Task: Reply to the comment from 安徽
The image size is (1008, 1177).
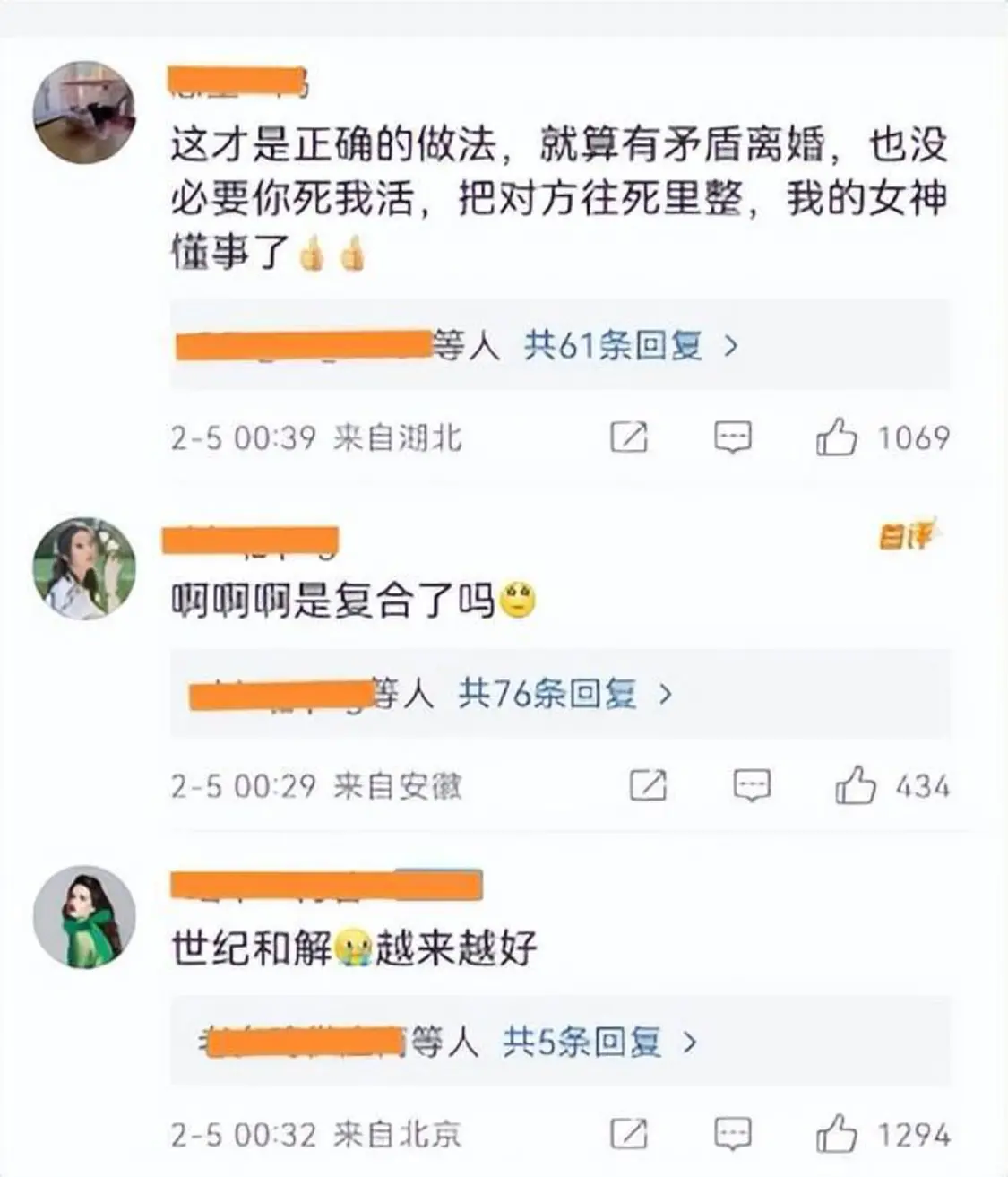Action: tap(751, 786)
